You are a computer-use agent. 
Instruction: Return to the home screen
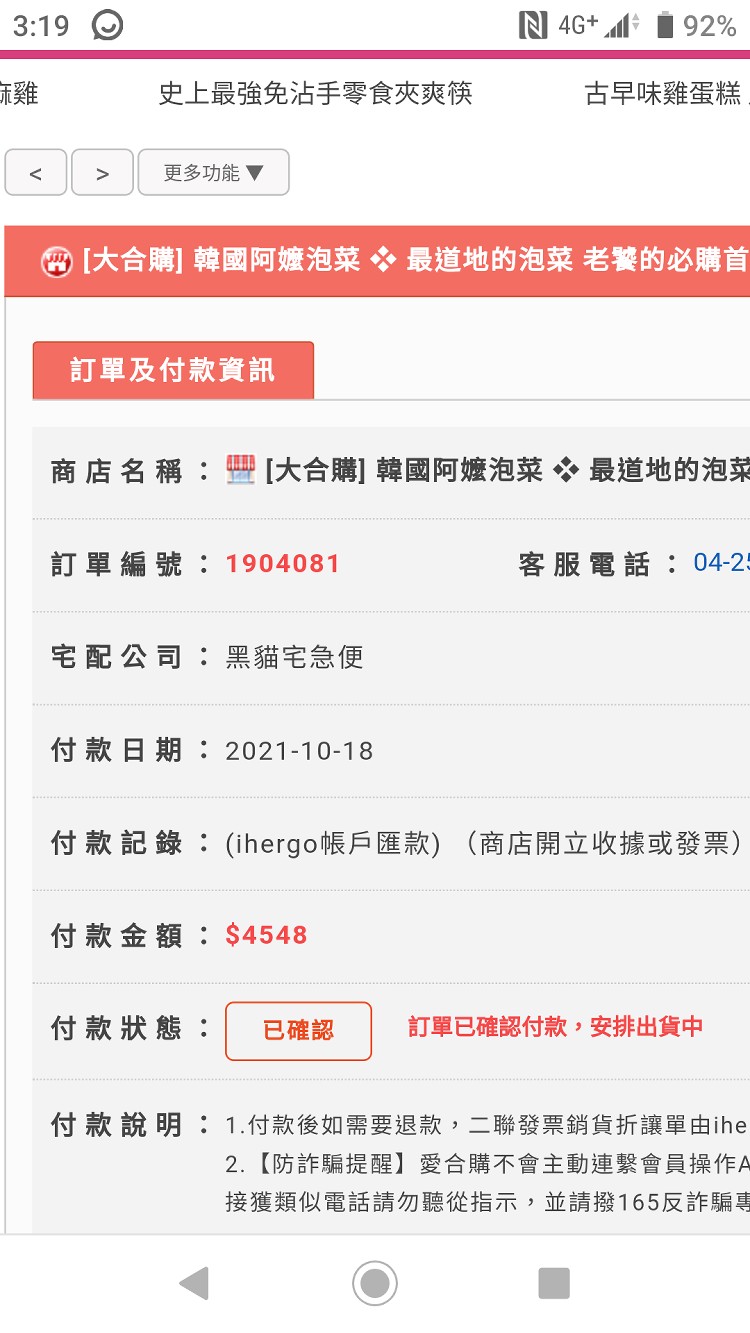click(x=375, y=1283)
